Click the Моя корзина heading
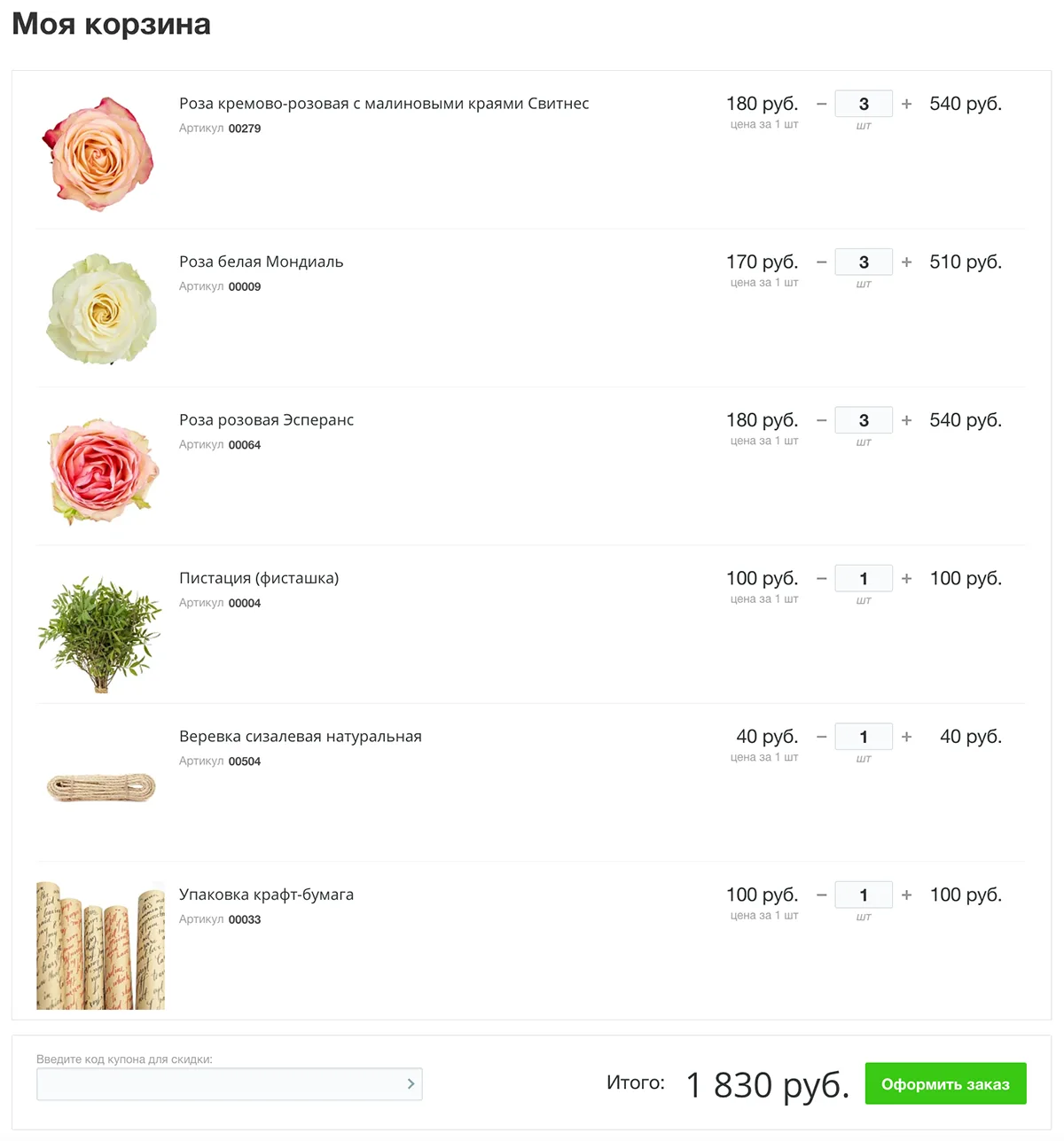The image size is (1064, 1141). (x=110, y=24)
